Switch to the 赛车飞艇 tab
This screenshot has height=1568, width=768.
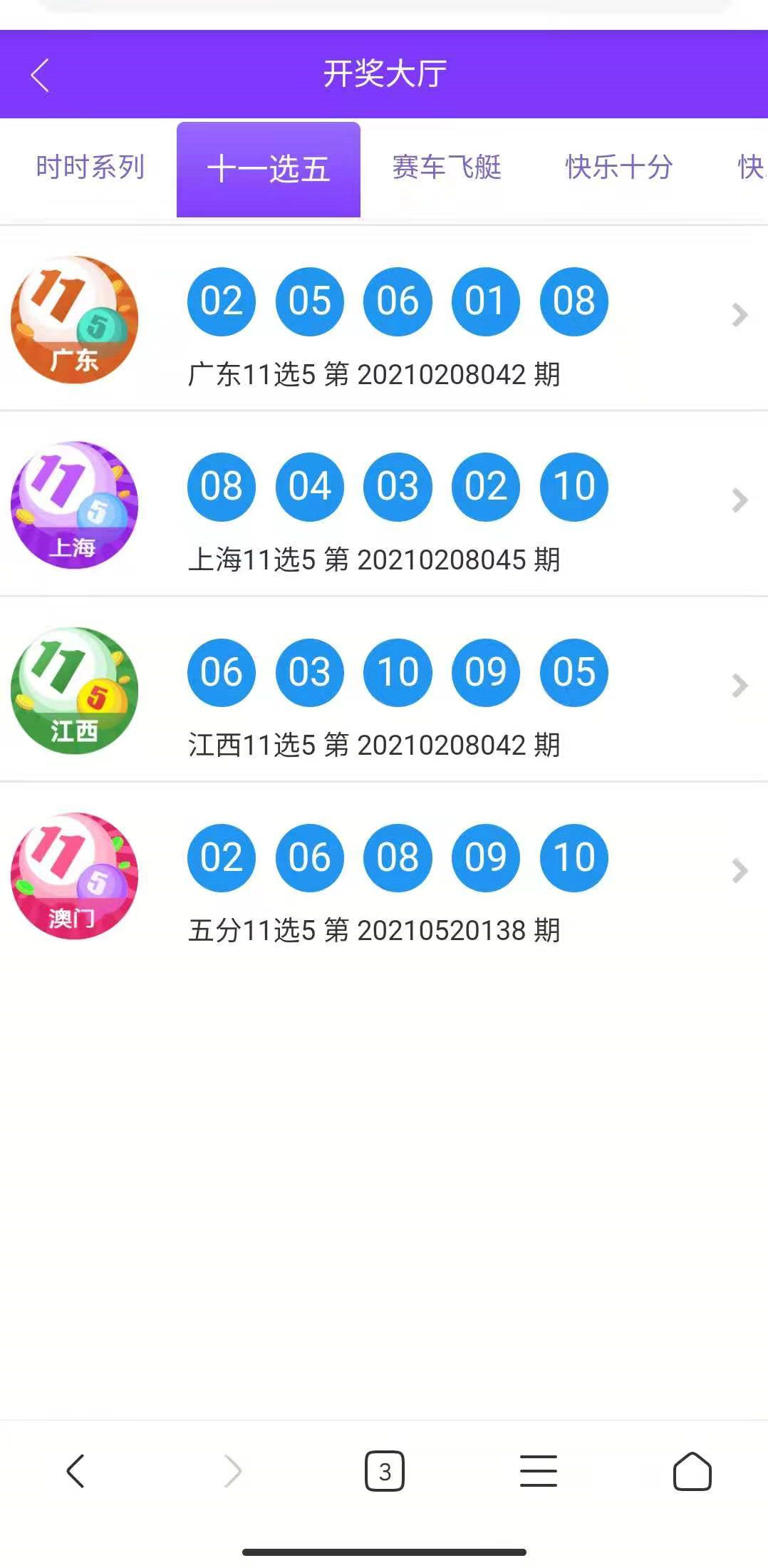pos(447,168)
